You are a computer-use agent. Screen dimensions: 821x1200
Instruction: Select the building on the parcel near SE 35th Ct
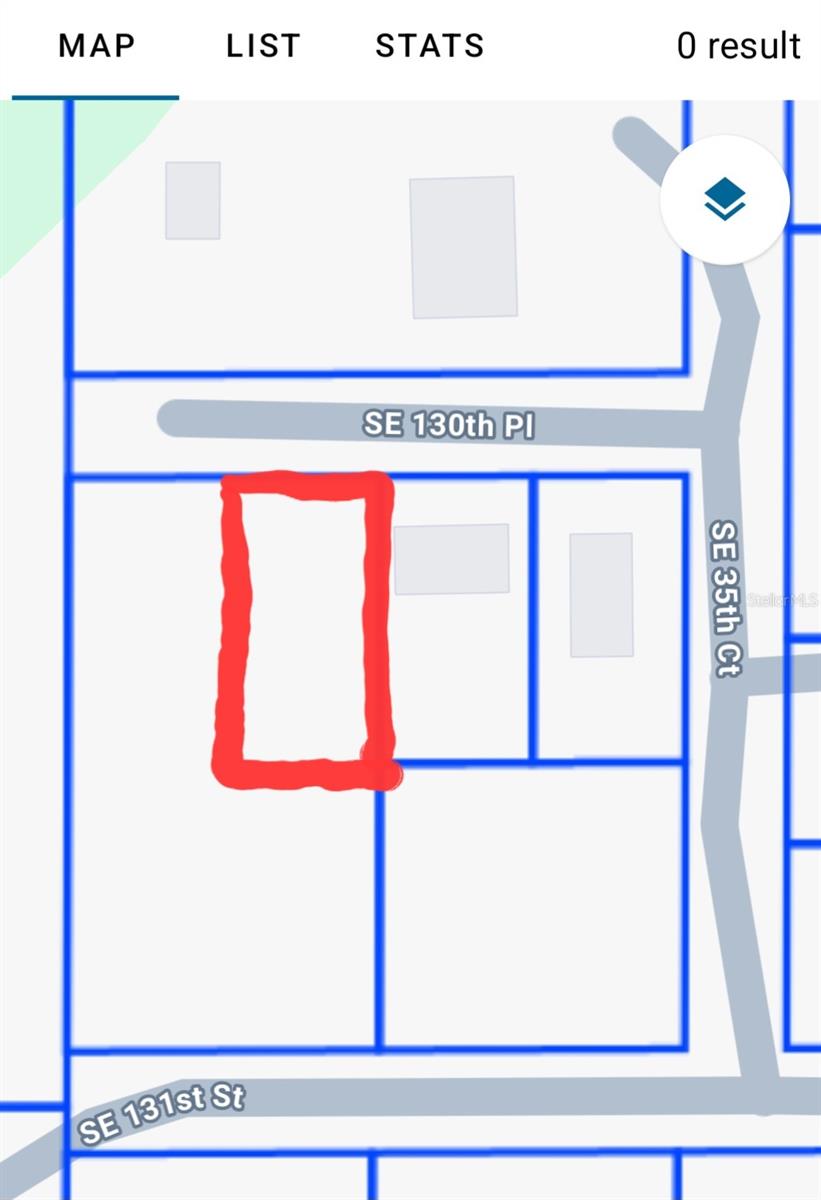[x=600, y=595]
